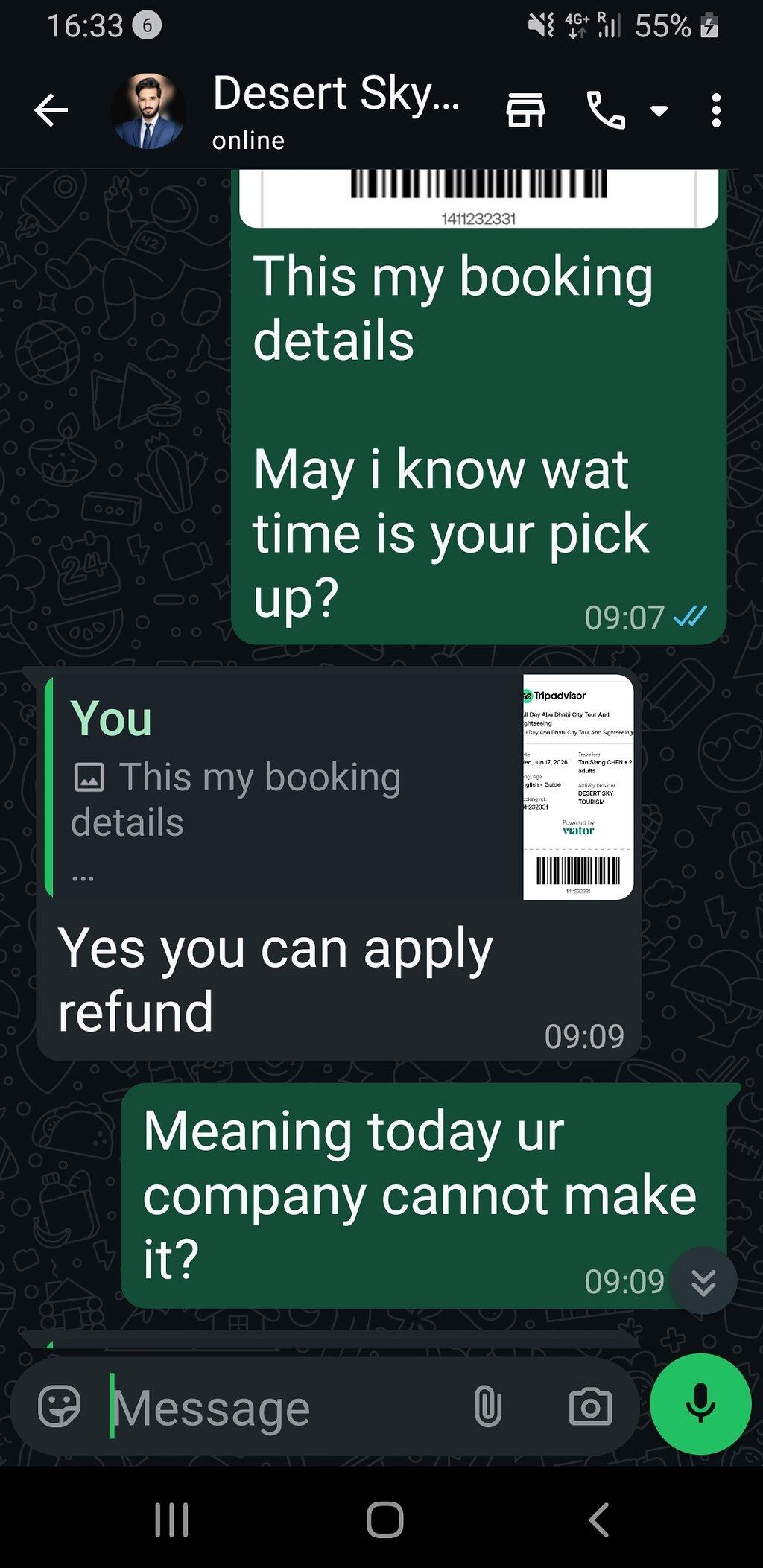Jump to latest messages with down arrows

(703, 1281)
